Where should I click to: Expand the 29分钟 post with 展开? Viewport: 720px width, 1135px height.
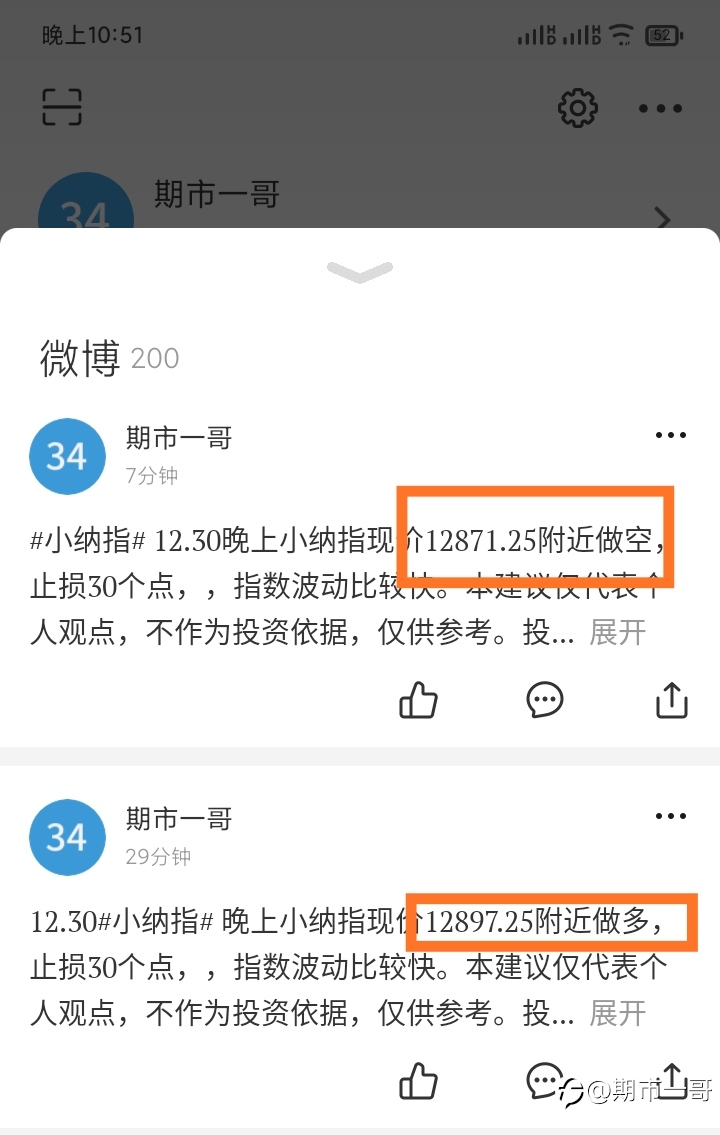pos(617,1013)
